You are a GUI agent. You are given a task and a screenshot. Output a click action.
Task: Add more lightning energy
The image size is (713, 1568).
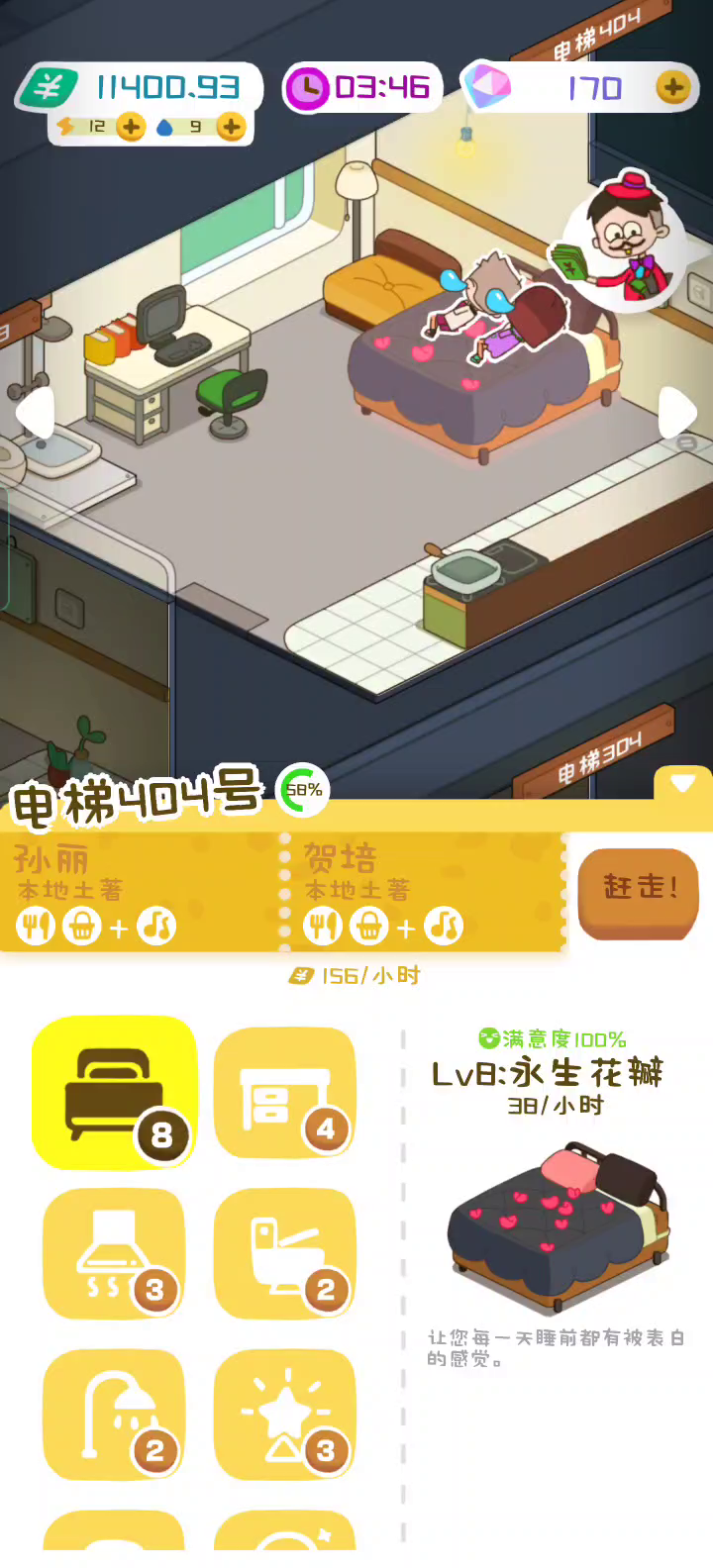point(131,127)
